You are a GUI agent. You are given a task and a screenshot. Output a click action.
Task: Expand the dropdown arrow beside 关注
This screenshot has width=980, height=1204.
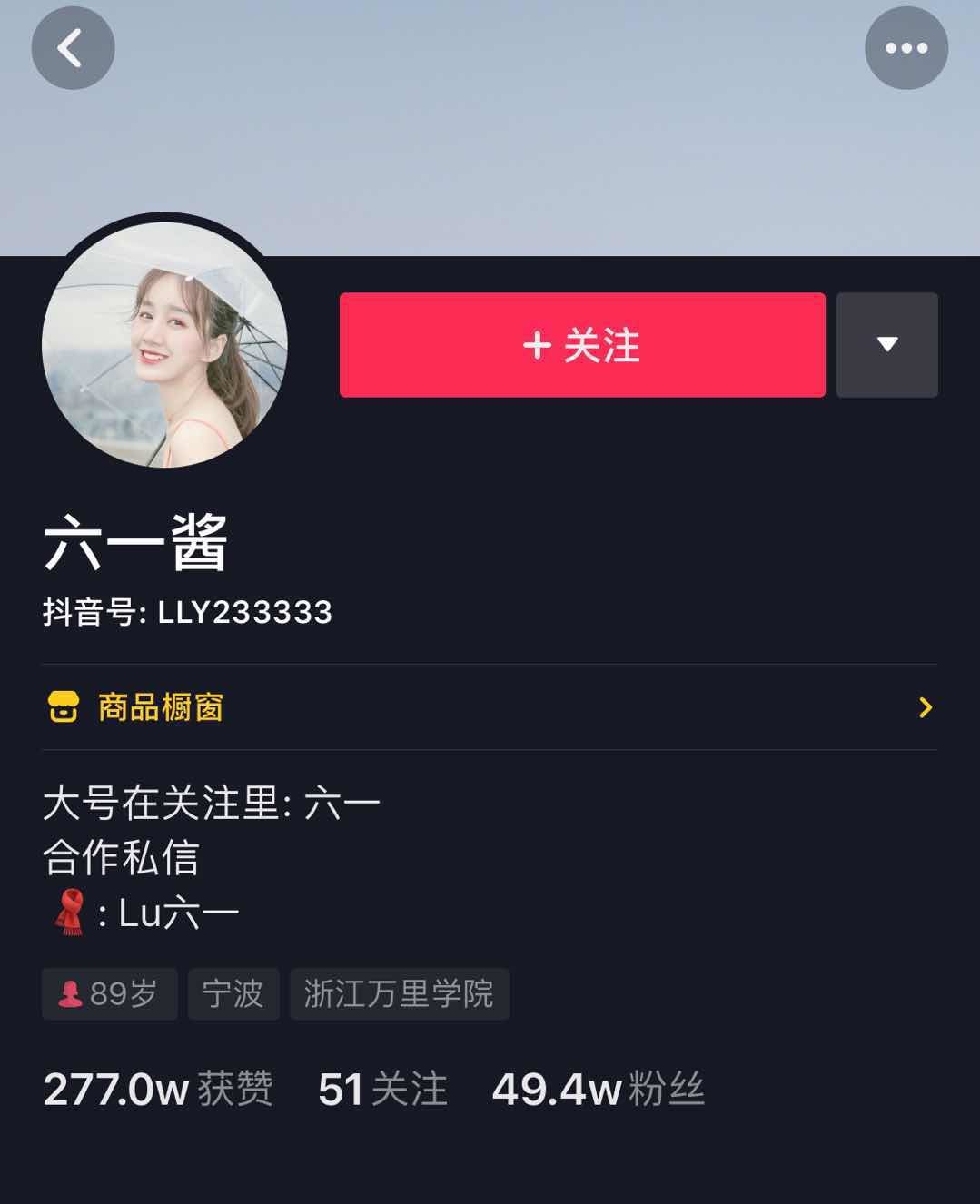pos(886,345)
